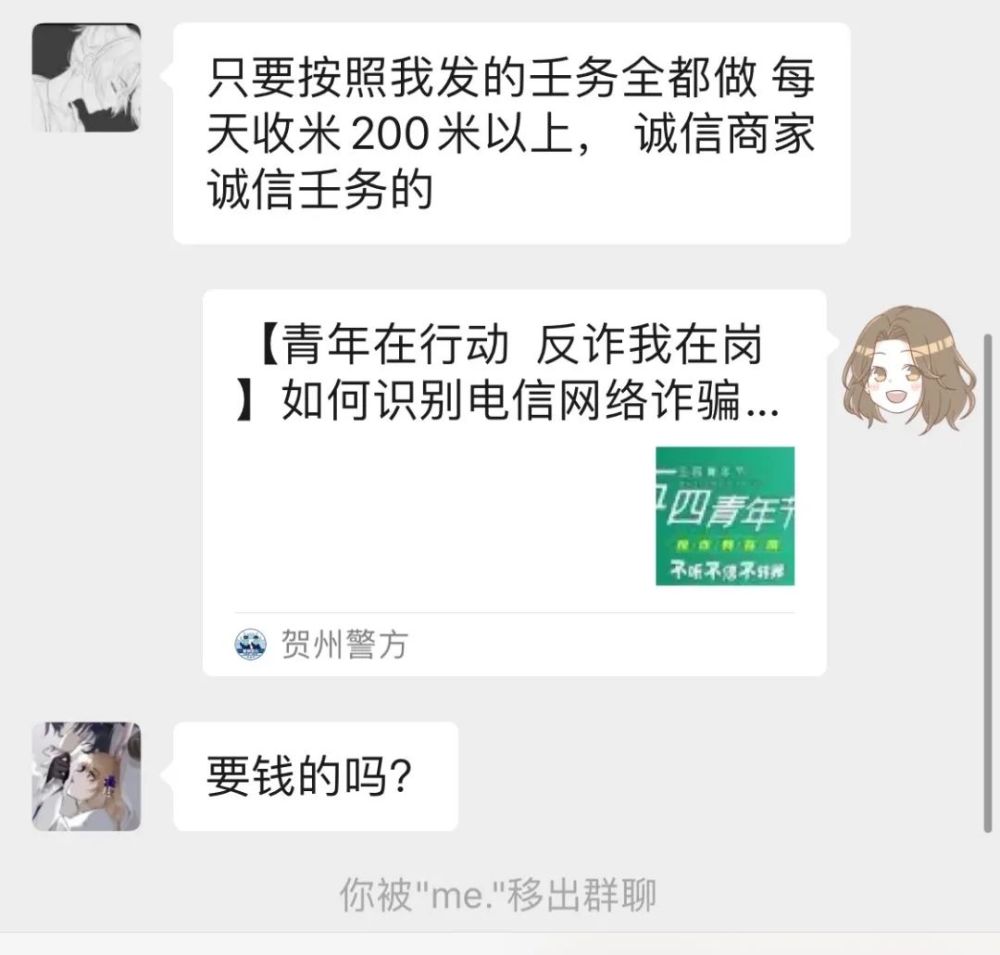
Task: Open the shared 贺州警方 anti-fraud article card
Action: coord(514,482)
